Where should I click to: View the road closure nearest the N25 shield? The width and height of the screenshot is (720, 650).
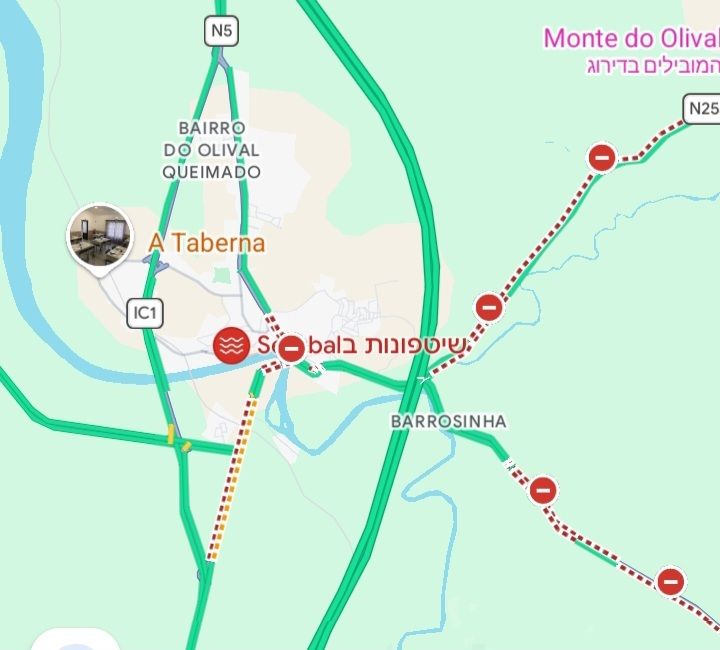pyautogui.click(x=601, y=157)
